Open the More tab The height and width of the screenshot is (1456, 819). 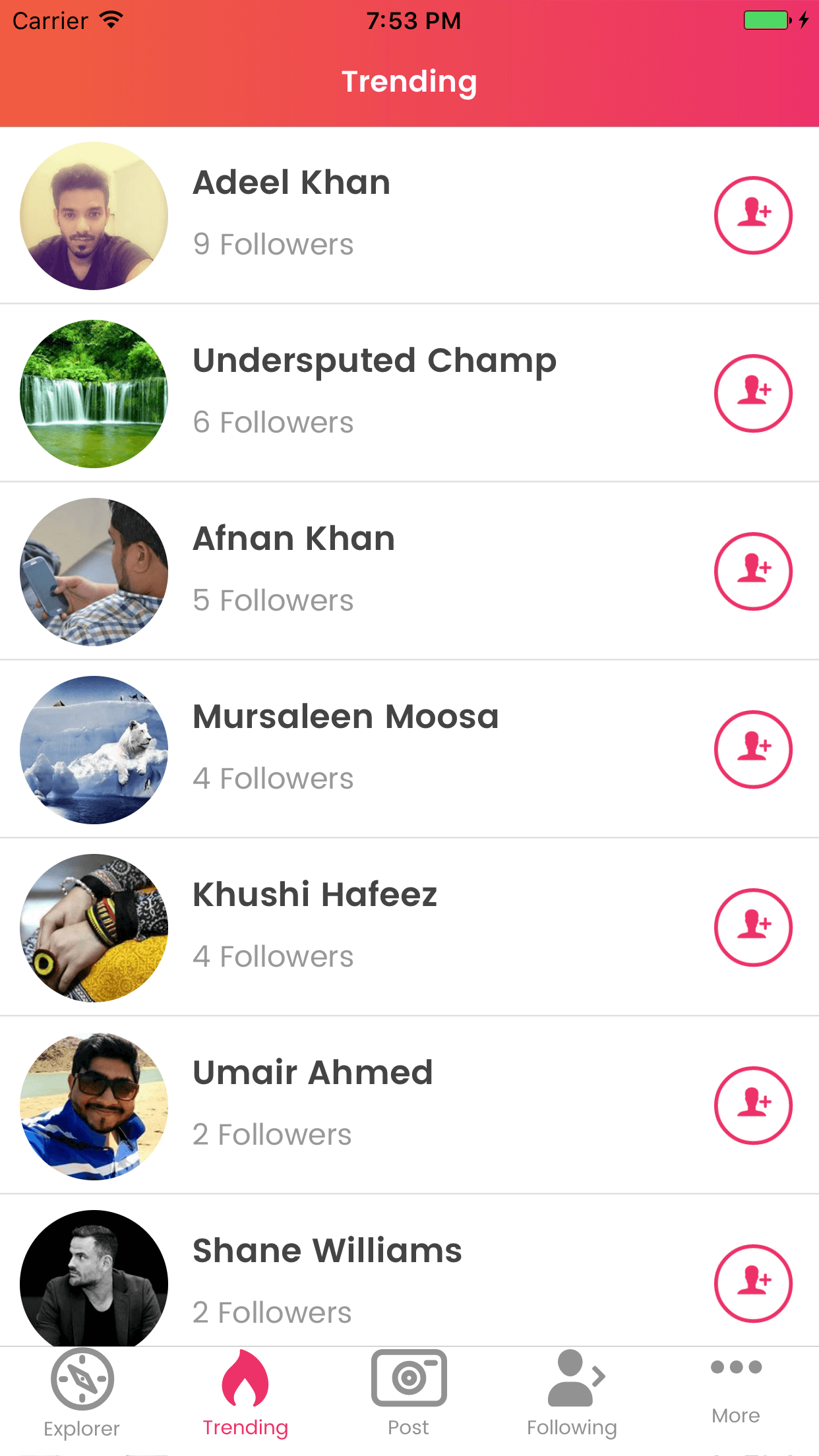click(x=736, y=1391)
